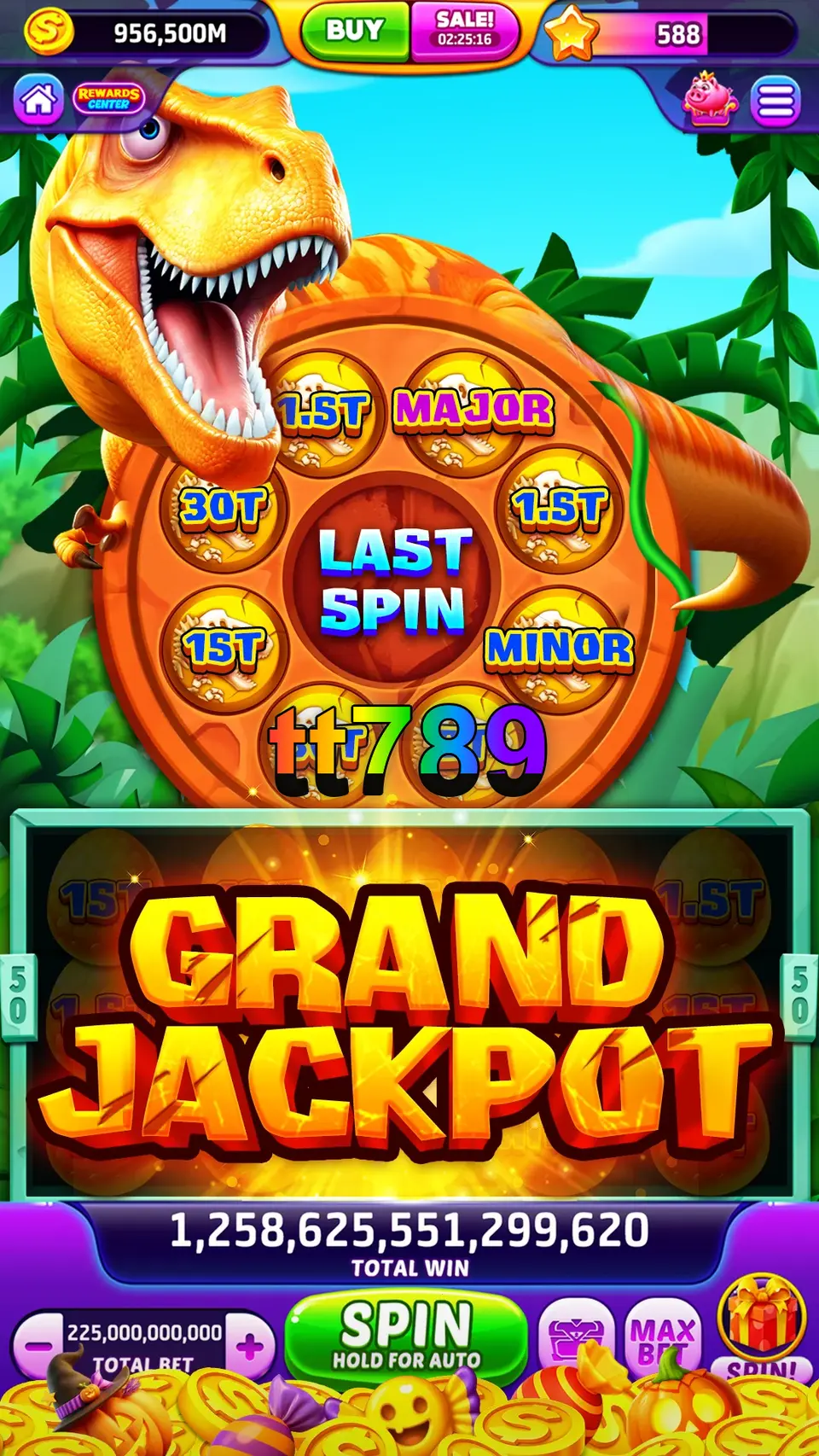This screenshot has height=1456, width=819.
Task: Increase total bet with plus button
Action: tap(250, 1348)
